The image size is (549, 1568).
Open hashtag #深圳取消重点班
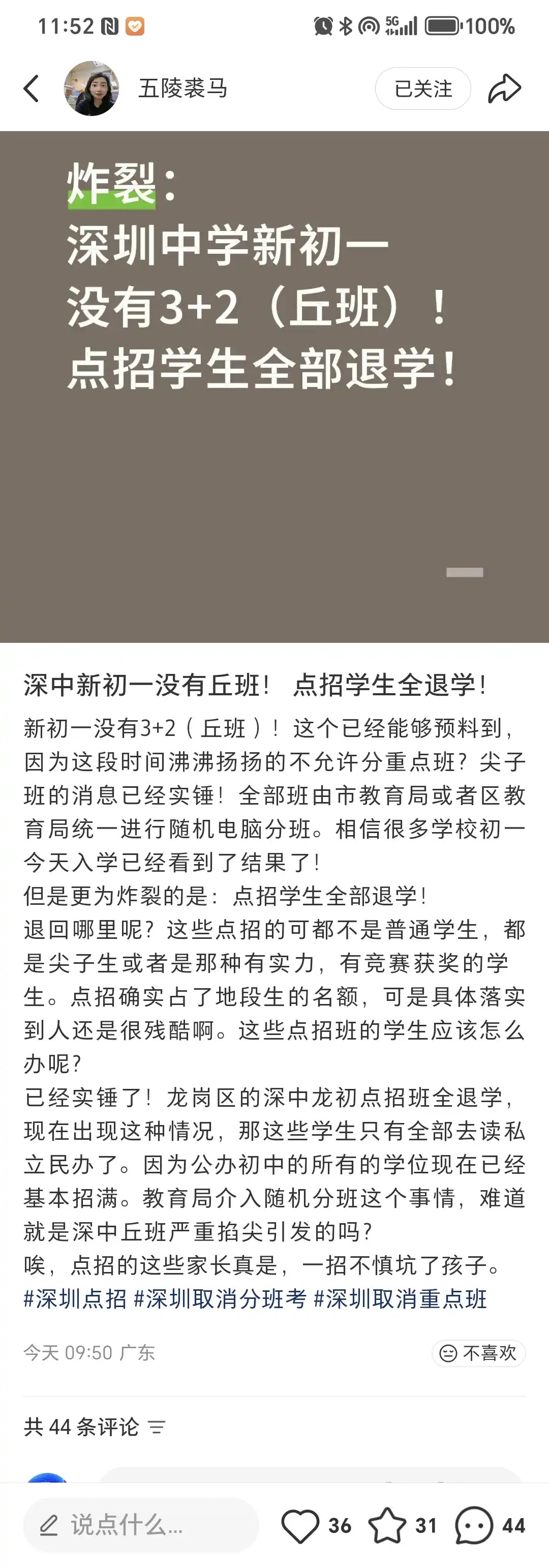(x=400, y=1299)
